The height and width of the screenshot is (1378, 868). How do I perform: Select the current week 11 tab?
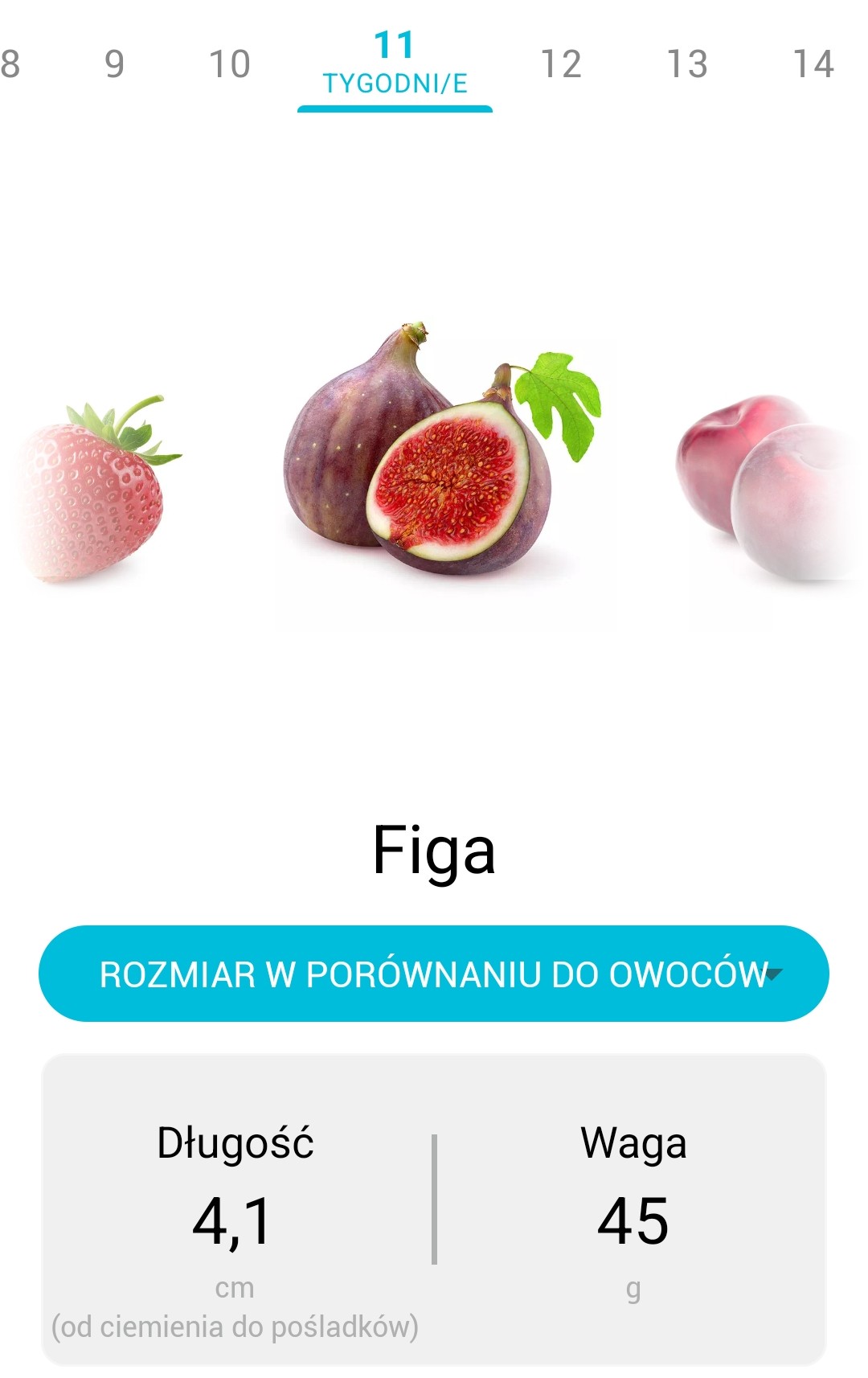[x=395, y=64]
